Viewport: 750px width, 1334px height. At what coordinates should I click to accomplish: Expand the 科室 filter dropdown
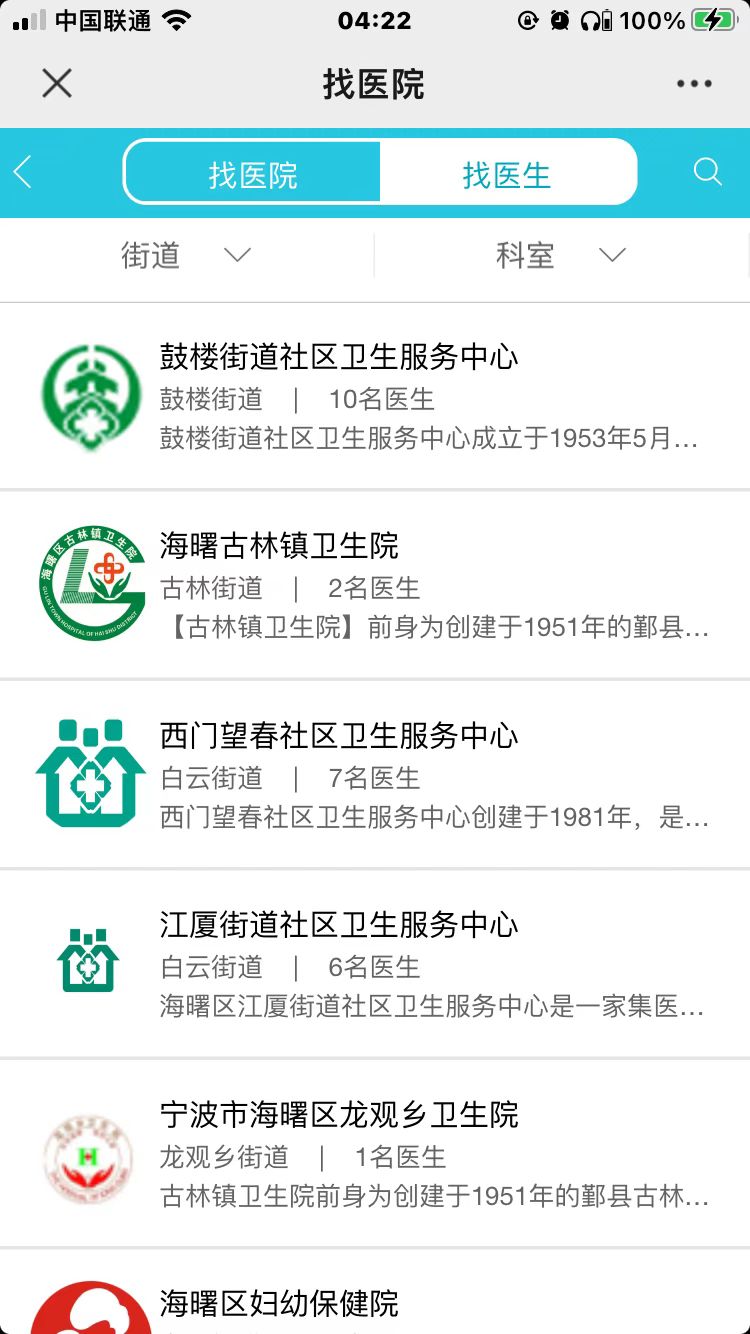tap(561, 256)
